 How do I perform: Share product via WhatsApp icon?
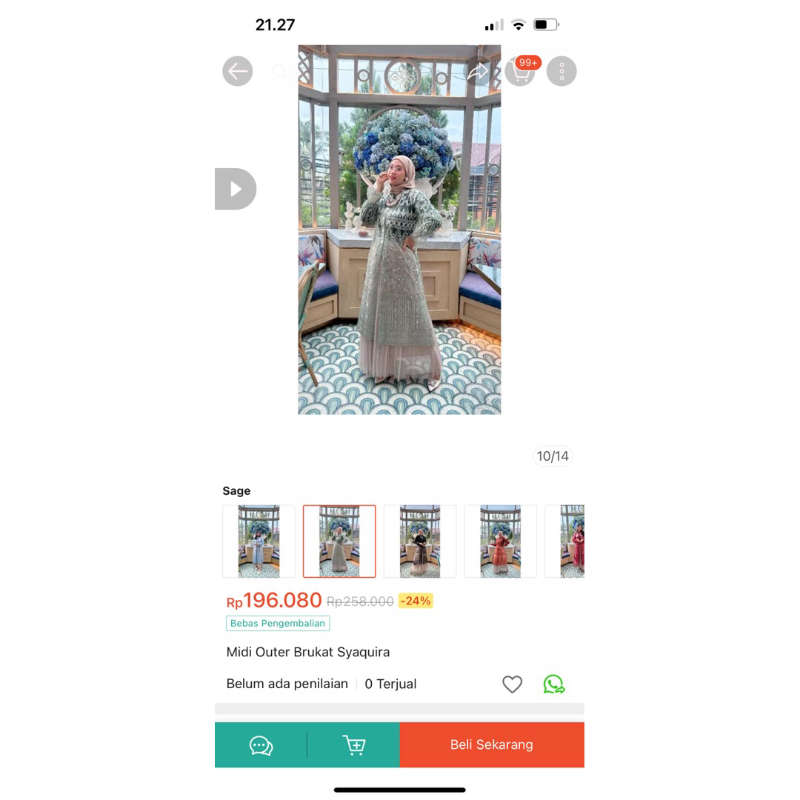point(553,684)
